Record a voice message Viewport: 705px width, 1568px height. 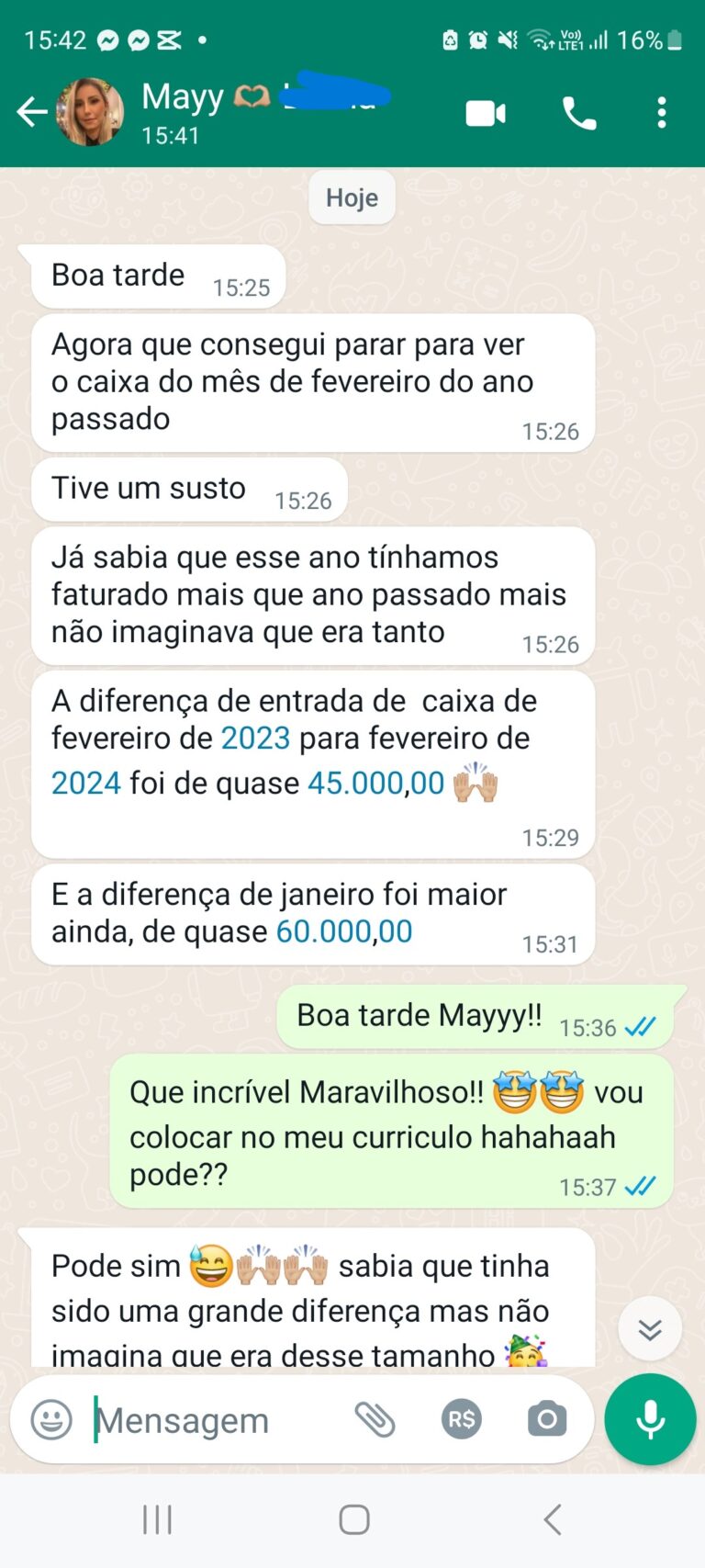(x=650, y=1419)
